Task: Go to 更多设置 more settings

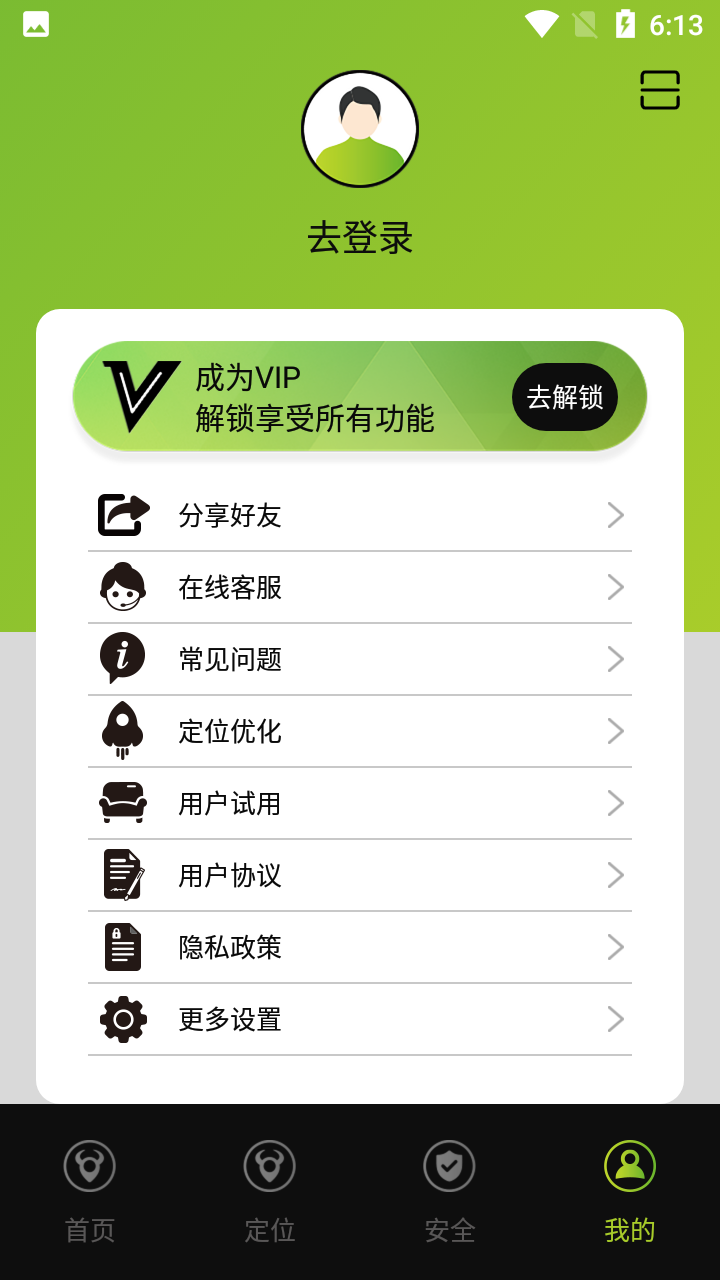Action: 360,1019
